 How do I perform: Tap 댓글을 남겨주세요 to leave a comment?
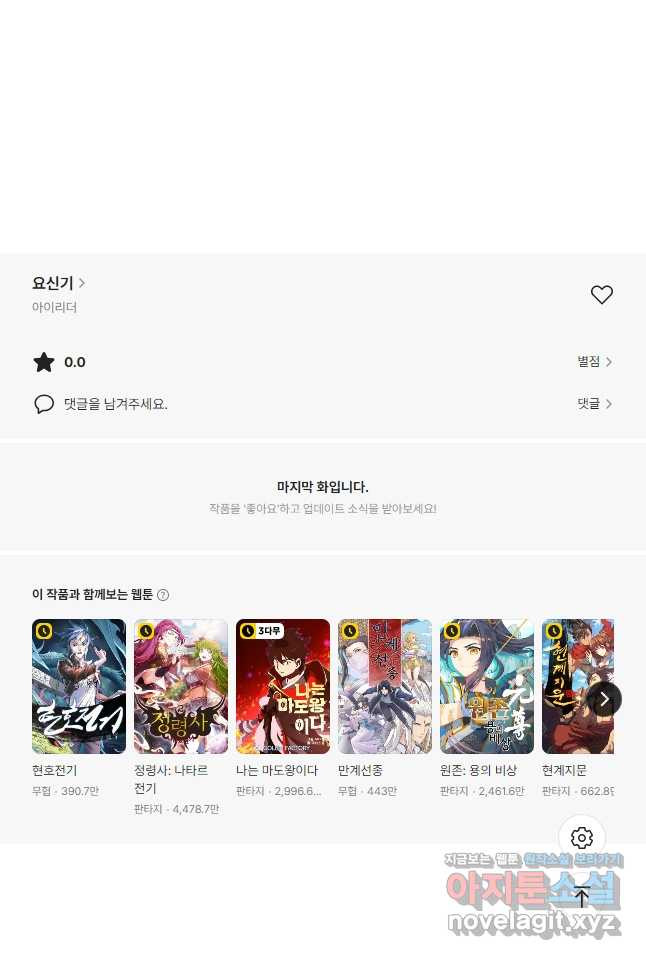115,404
